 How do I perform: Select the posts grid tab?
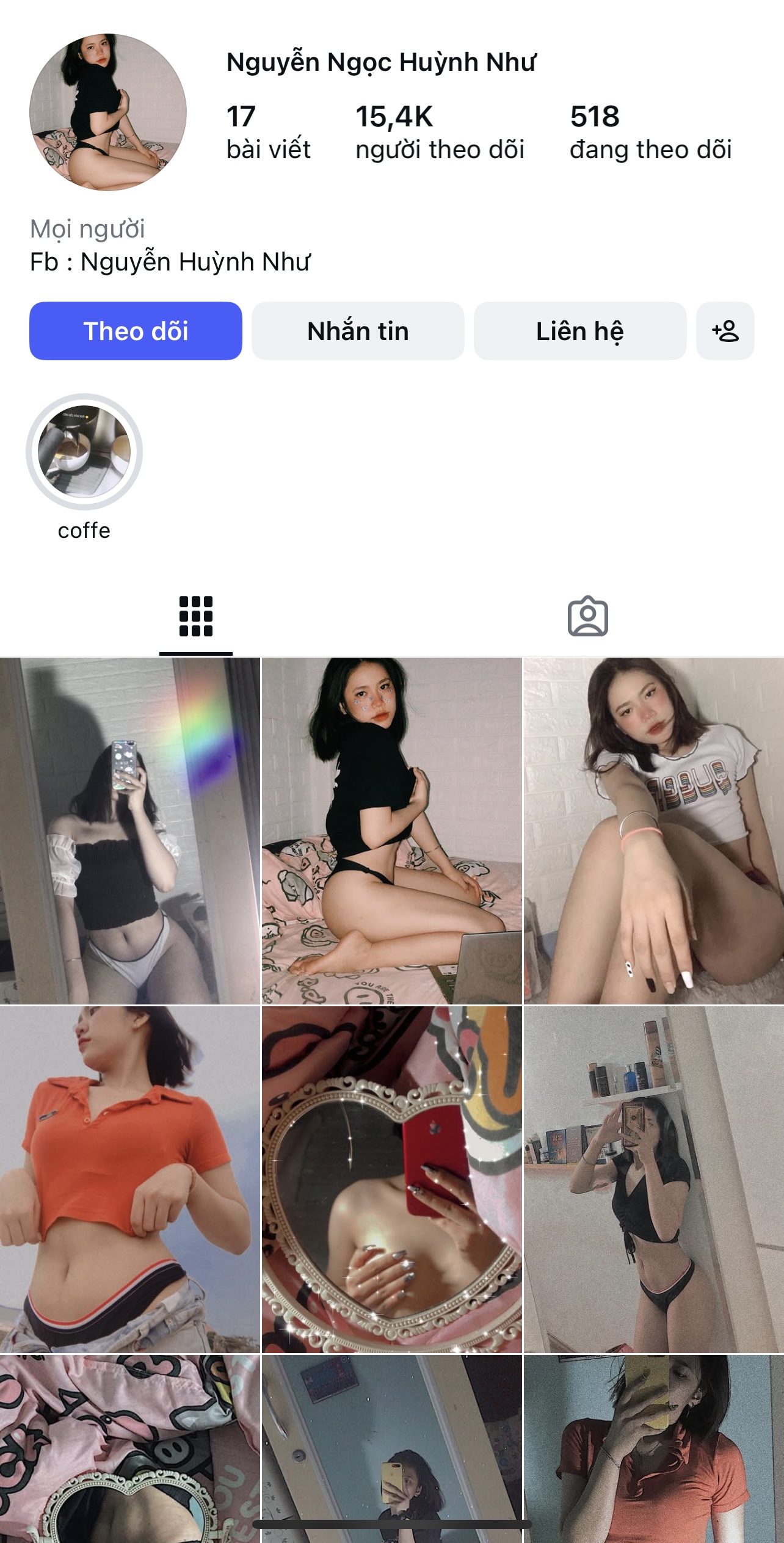[196, 616]
